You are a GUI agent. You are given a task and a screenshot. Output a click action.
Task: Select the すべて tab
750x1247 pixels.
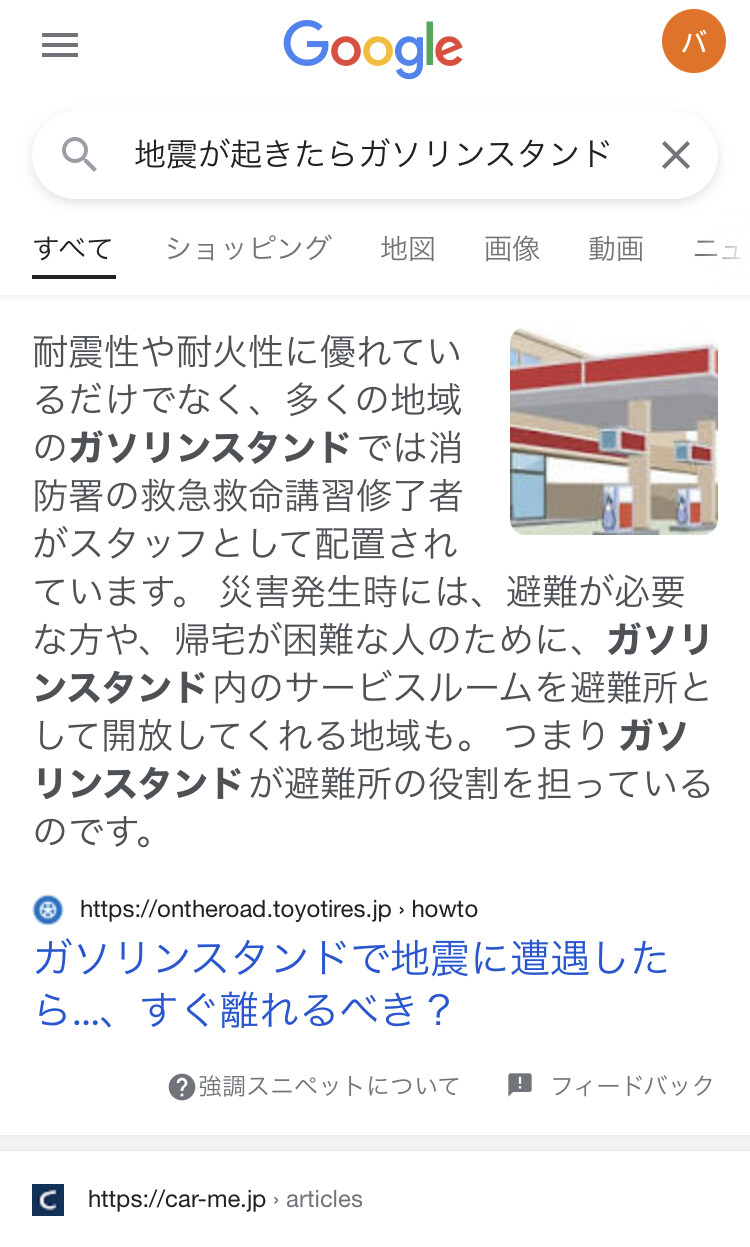click(73, 248)
